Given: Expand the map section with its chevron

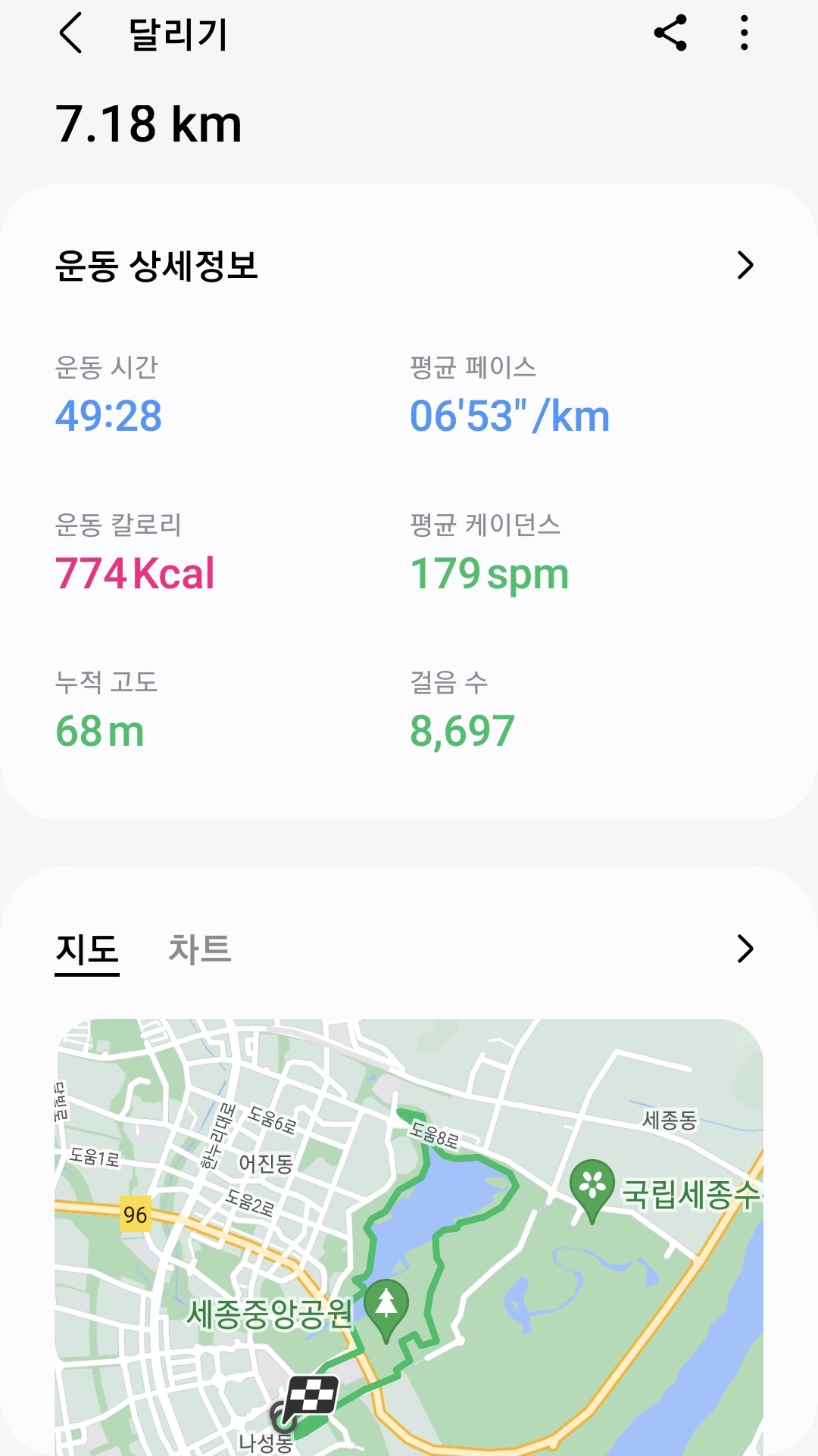Looking at the screenshot, I should tap(745, 949).
